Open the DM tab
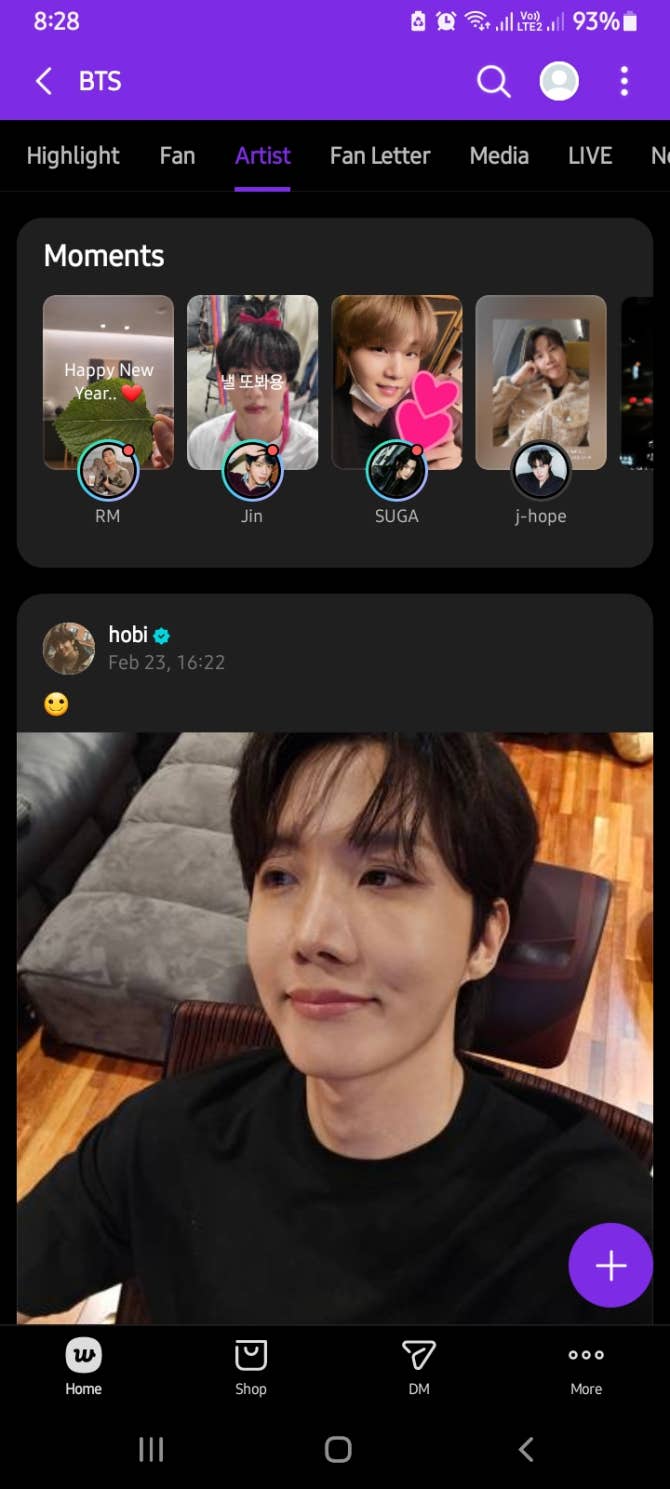This screenshot has height=1489, width=670. click(x=419, y=1367)
